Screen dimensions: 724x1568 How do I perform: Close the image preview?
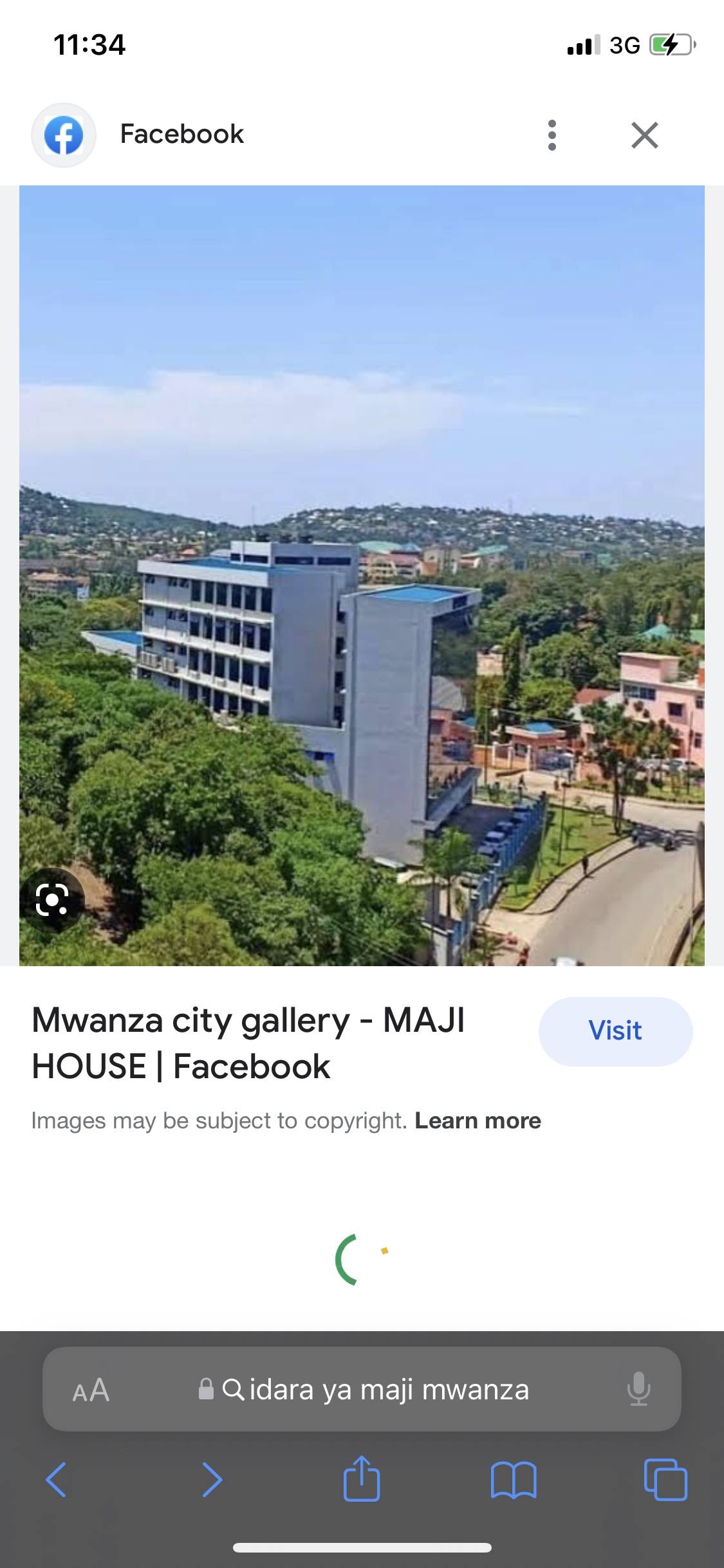pyautogui.click(x=645, y=135)
